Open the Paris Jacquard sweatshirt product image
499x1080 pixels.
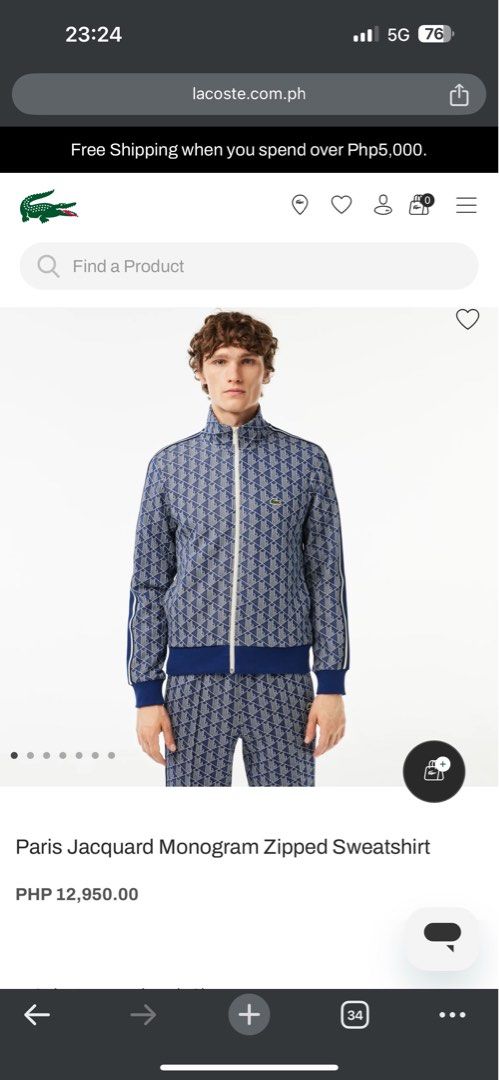click(x=249, y=546)
